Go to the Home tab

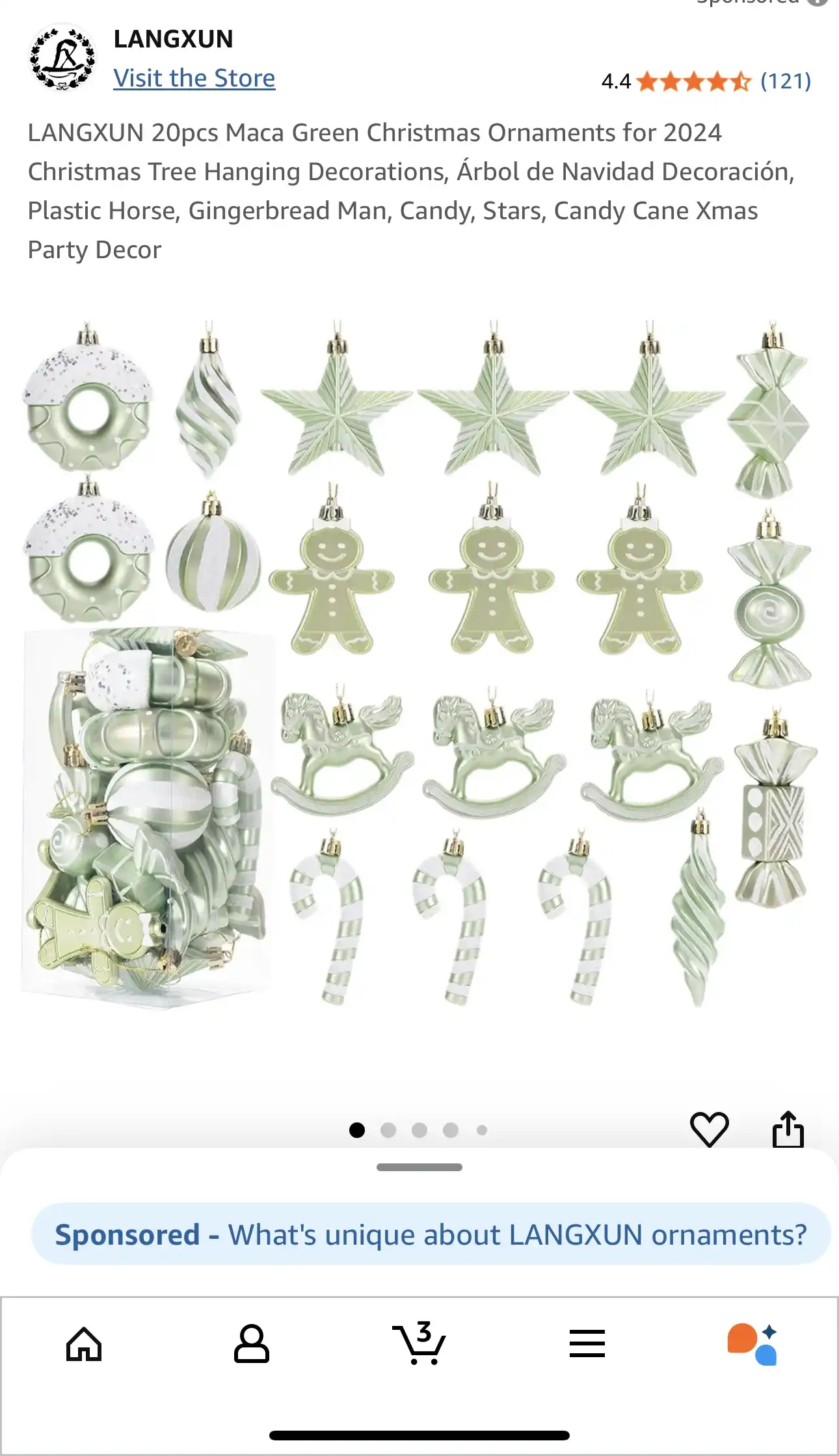(x=84, y=1343)
